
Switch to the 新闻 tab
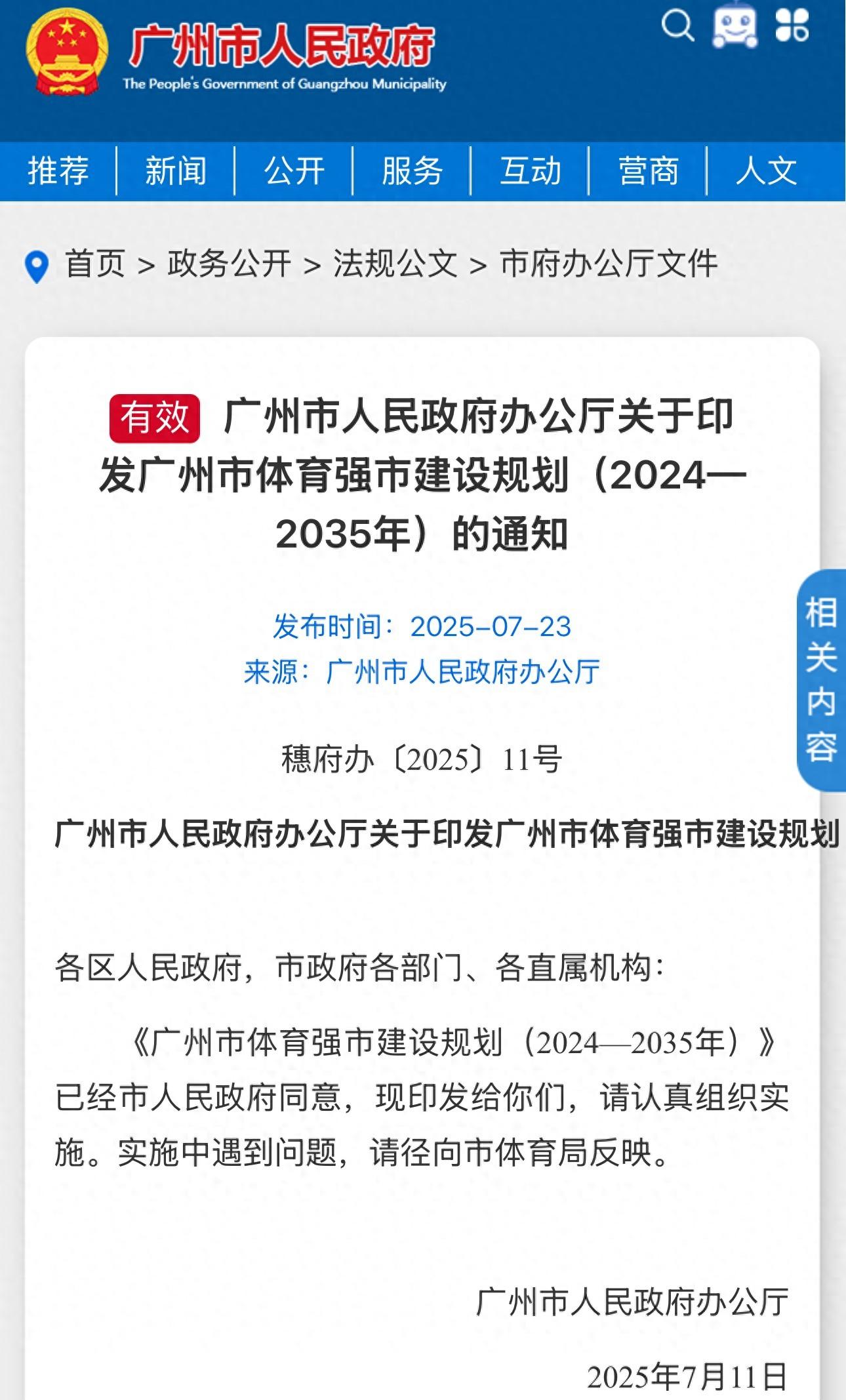tap(176, 171)
